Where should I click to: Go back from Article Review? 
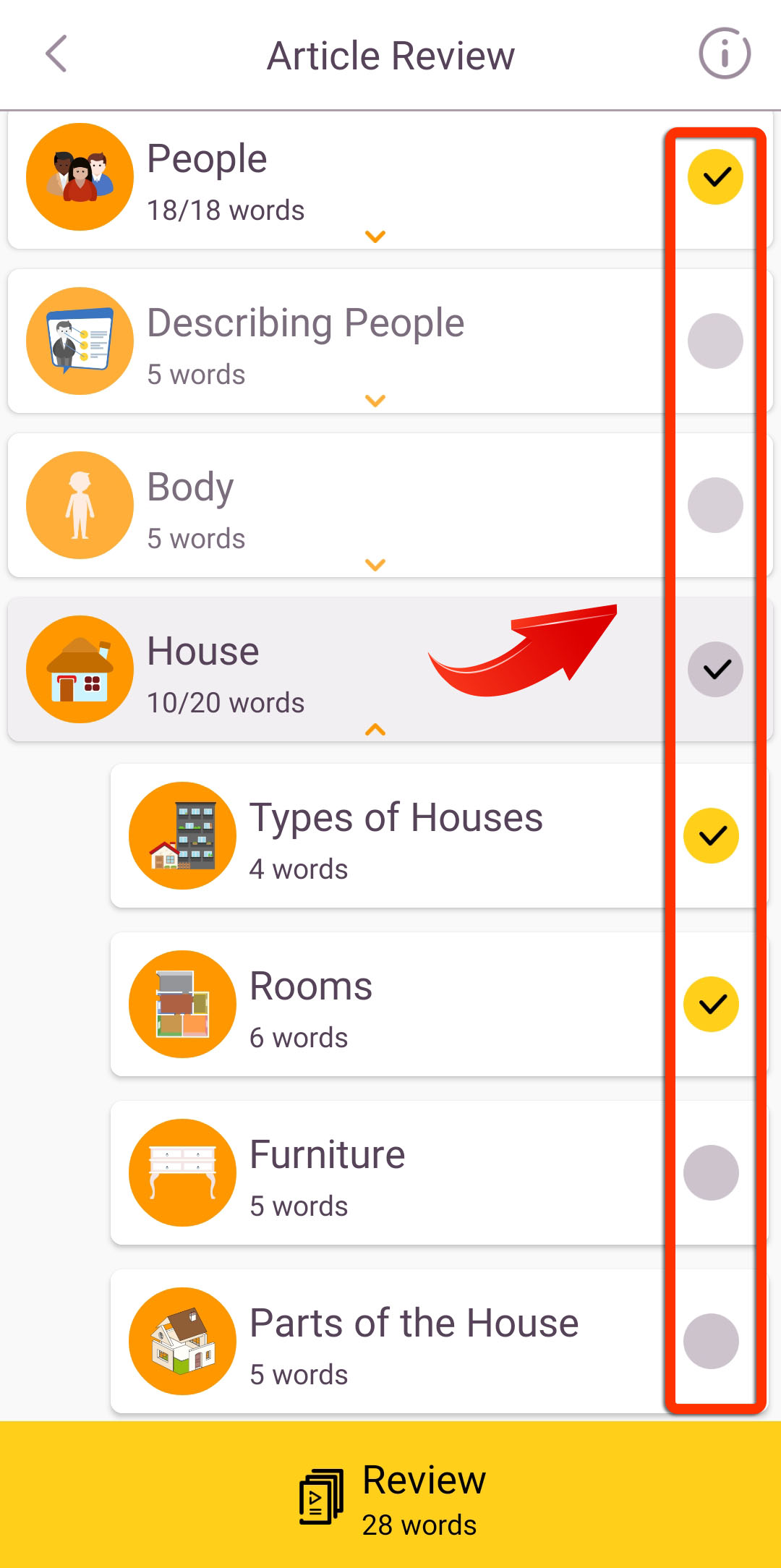(56, 54)
